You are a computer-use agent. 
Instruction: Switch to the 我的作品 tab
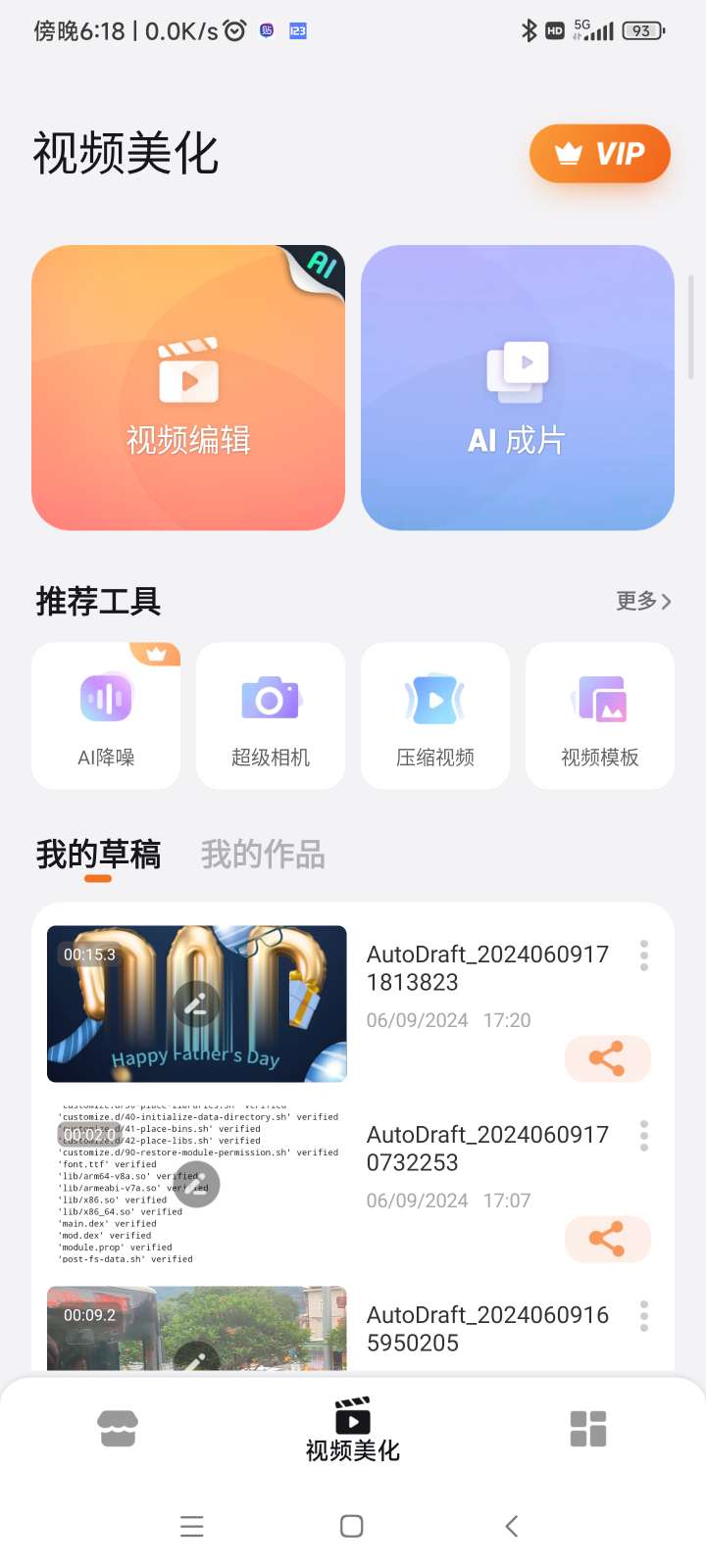click(263, 855)
